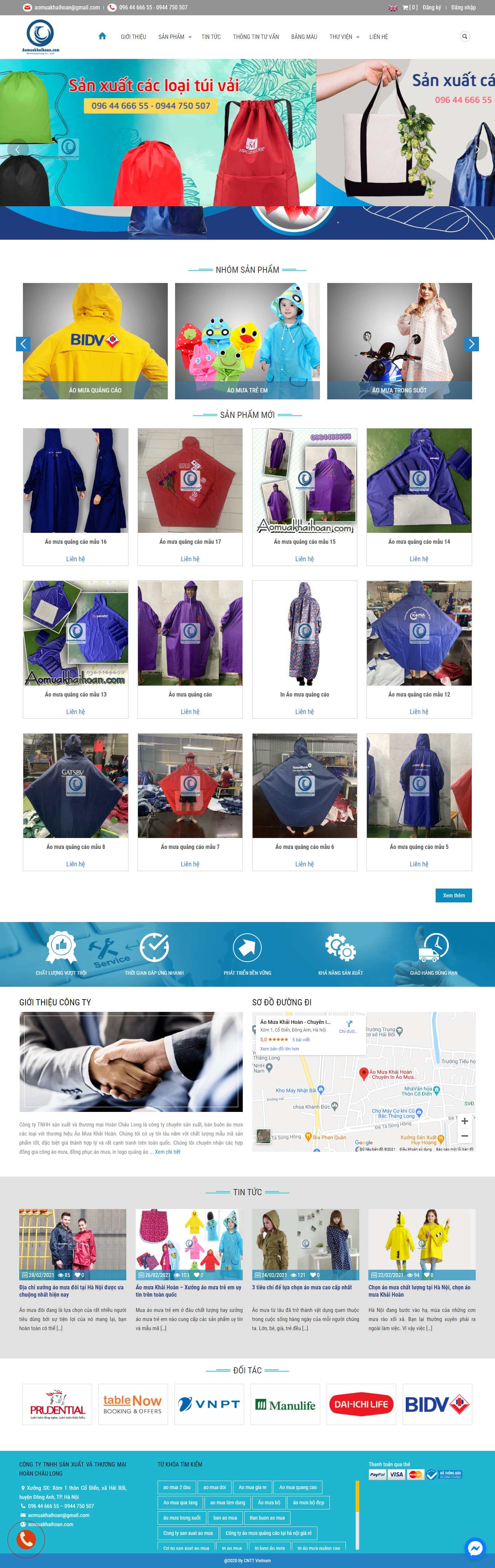This screenshot has width=495, height=1568.
Task: Go to home page icon
Action: coord(102,36)
